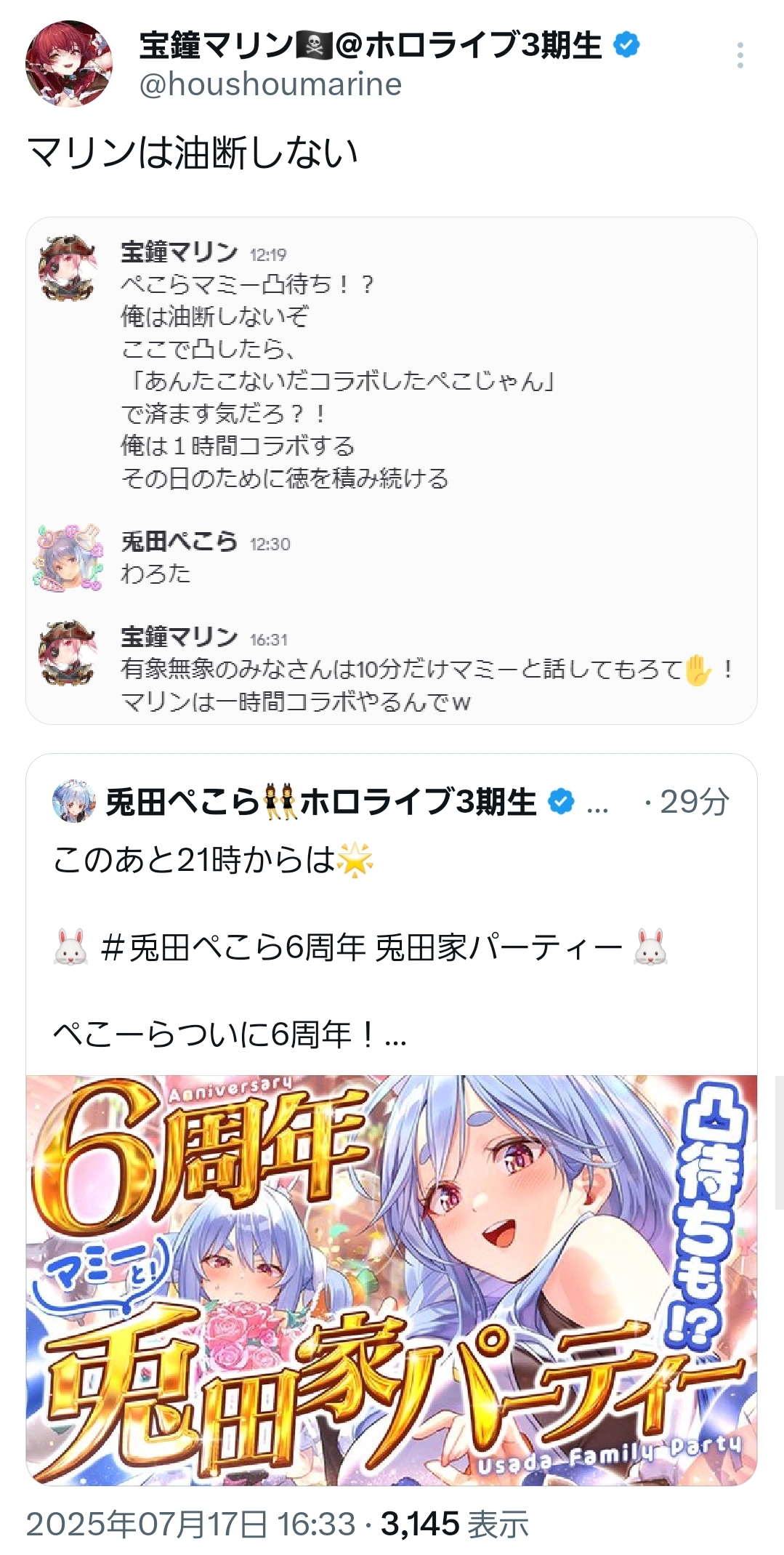View the 3,145 表示 view count details

[454, 1524]
